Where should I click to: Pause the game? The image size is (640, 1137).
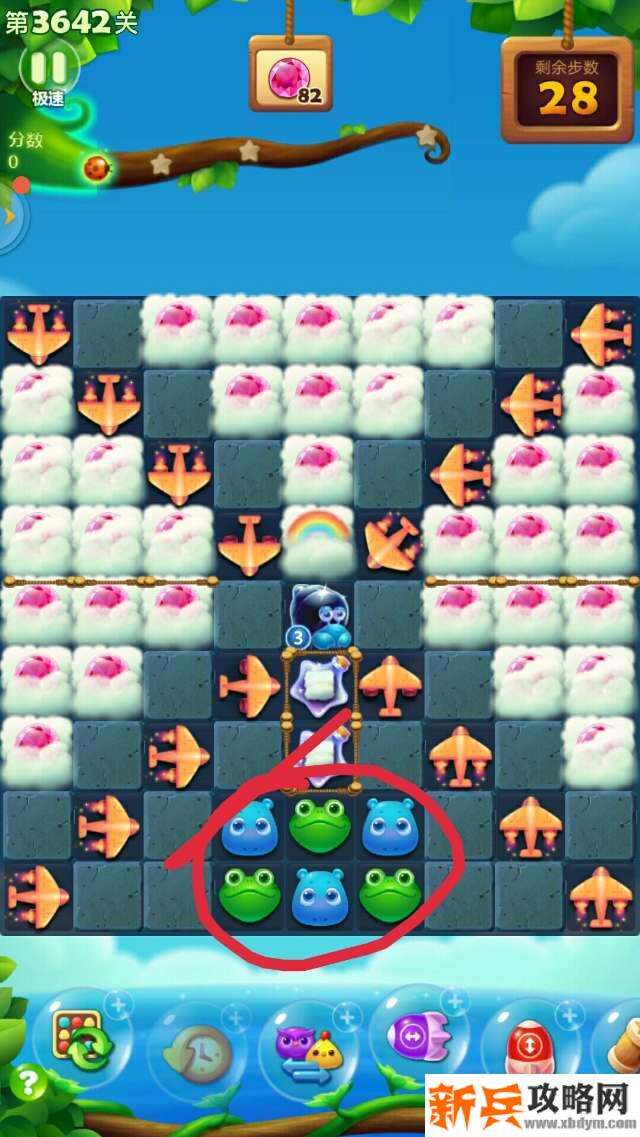click(47, 68)
